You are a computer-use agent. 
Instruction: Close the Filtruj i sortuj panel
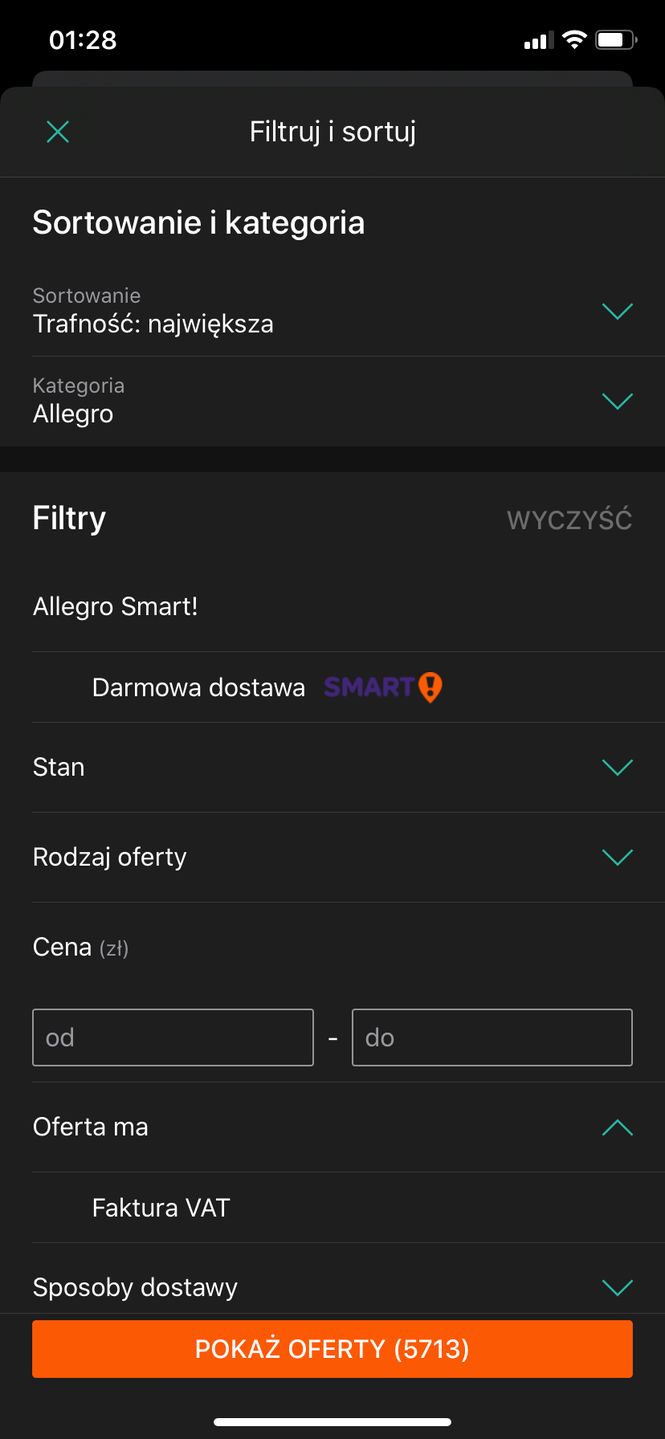point(58,132)
